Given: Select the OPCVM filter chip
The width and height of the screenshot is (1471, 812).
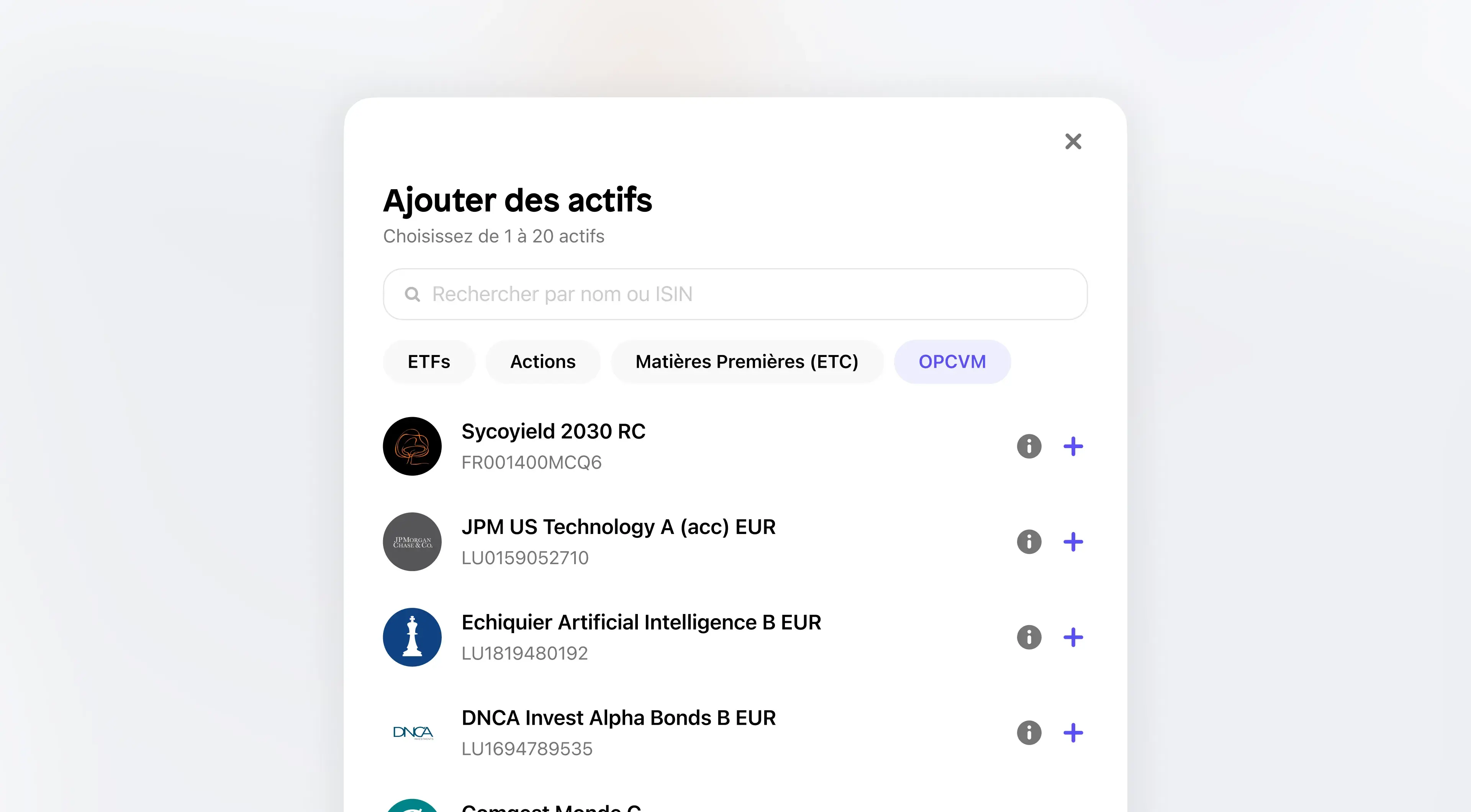Looking at the screenshot, I should pos(952,362).
